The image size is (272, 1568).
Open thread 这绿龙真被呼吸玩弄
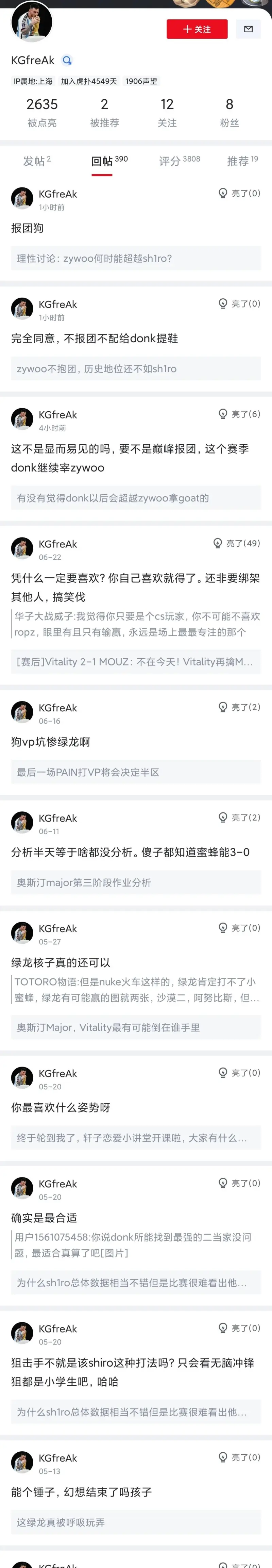pyautogui.click(x=136, y=1522)
